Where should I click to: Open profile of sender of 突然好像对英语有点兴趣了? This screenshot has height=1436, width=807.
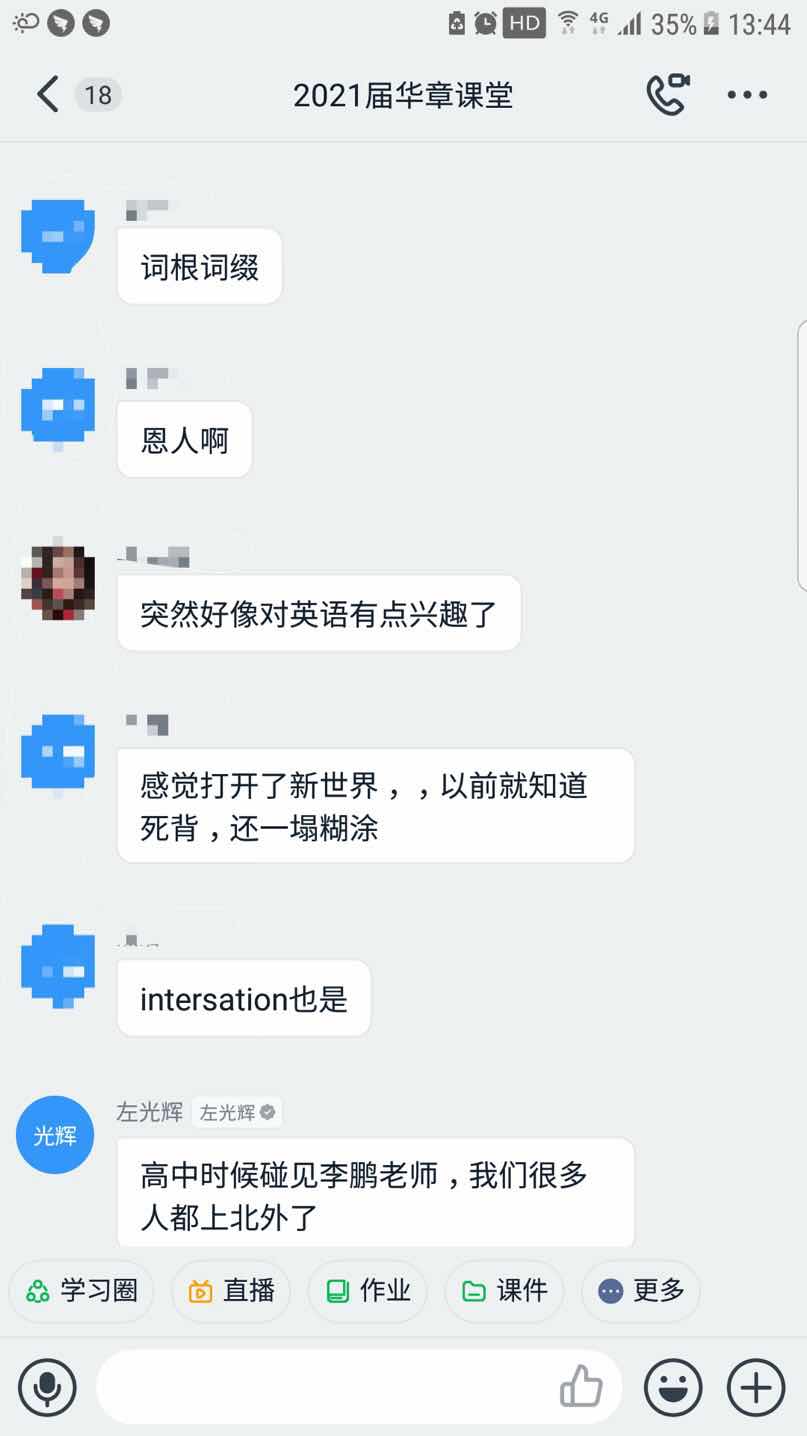pyautogui.click(x=58, y=583)
